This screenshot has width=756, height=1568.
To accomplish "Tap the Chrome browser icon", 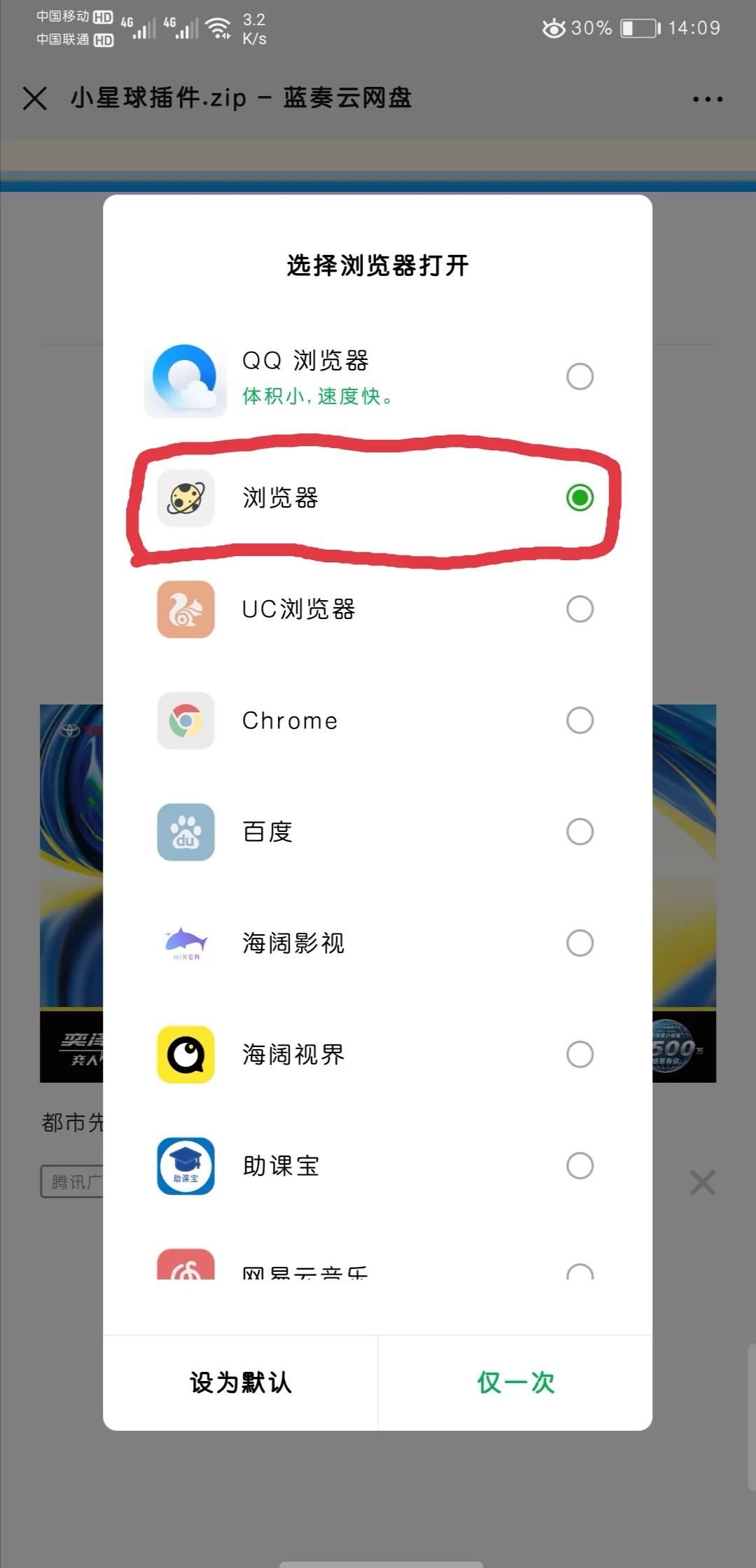I will (x=185, y=721).
